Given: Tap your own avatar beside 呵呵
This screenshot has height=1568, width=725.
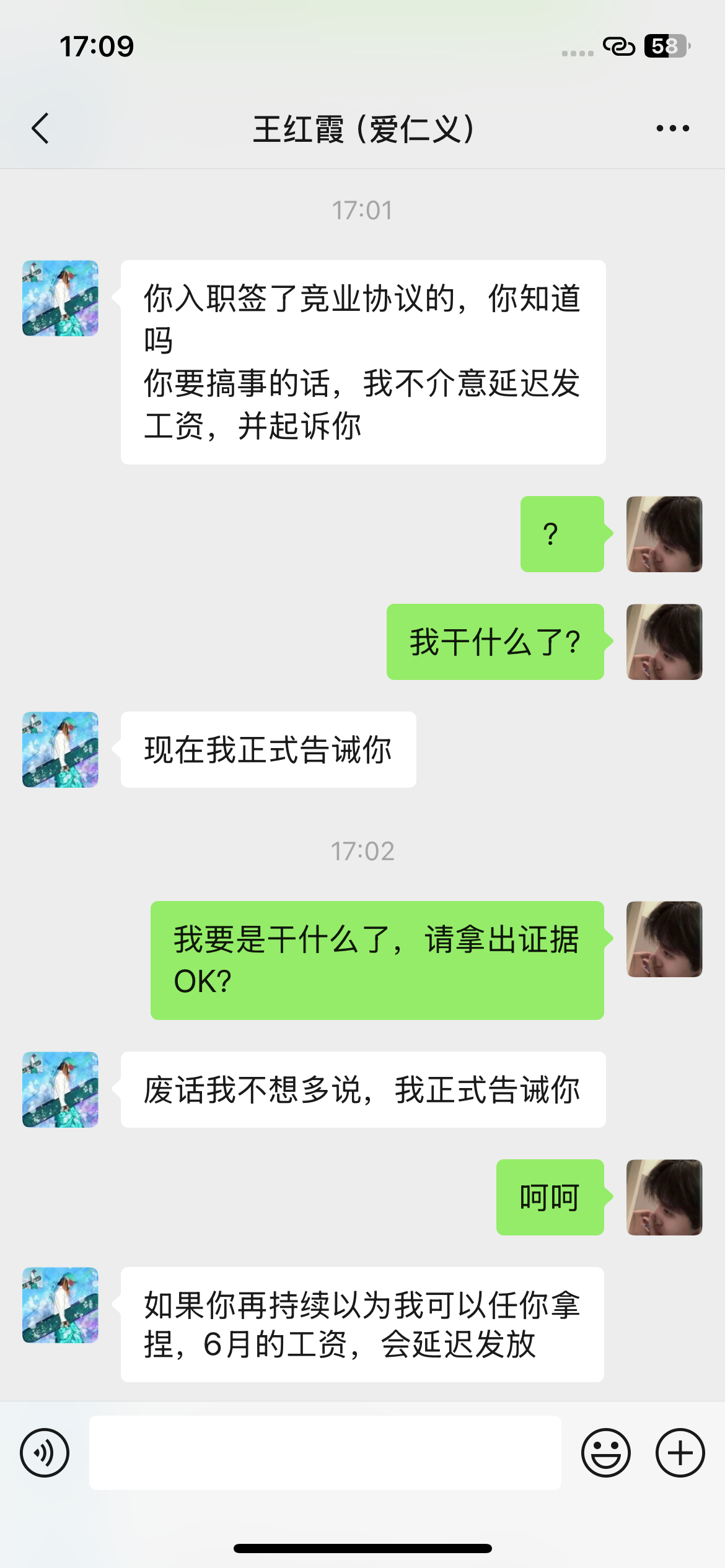Looking at the screenshot, I should 664,1197.
